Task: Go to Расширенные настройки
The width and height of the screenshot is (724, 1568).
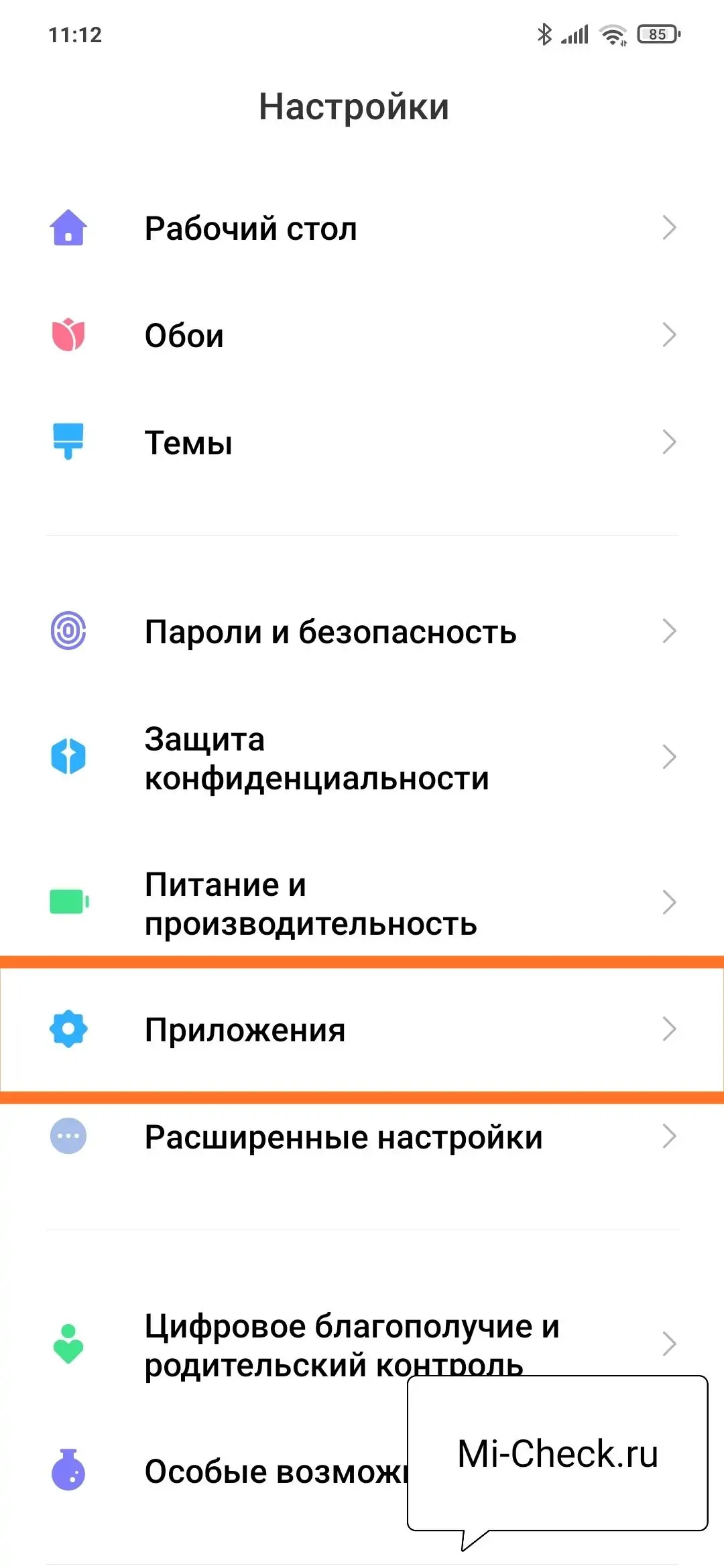Action: [343, 1137]
